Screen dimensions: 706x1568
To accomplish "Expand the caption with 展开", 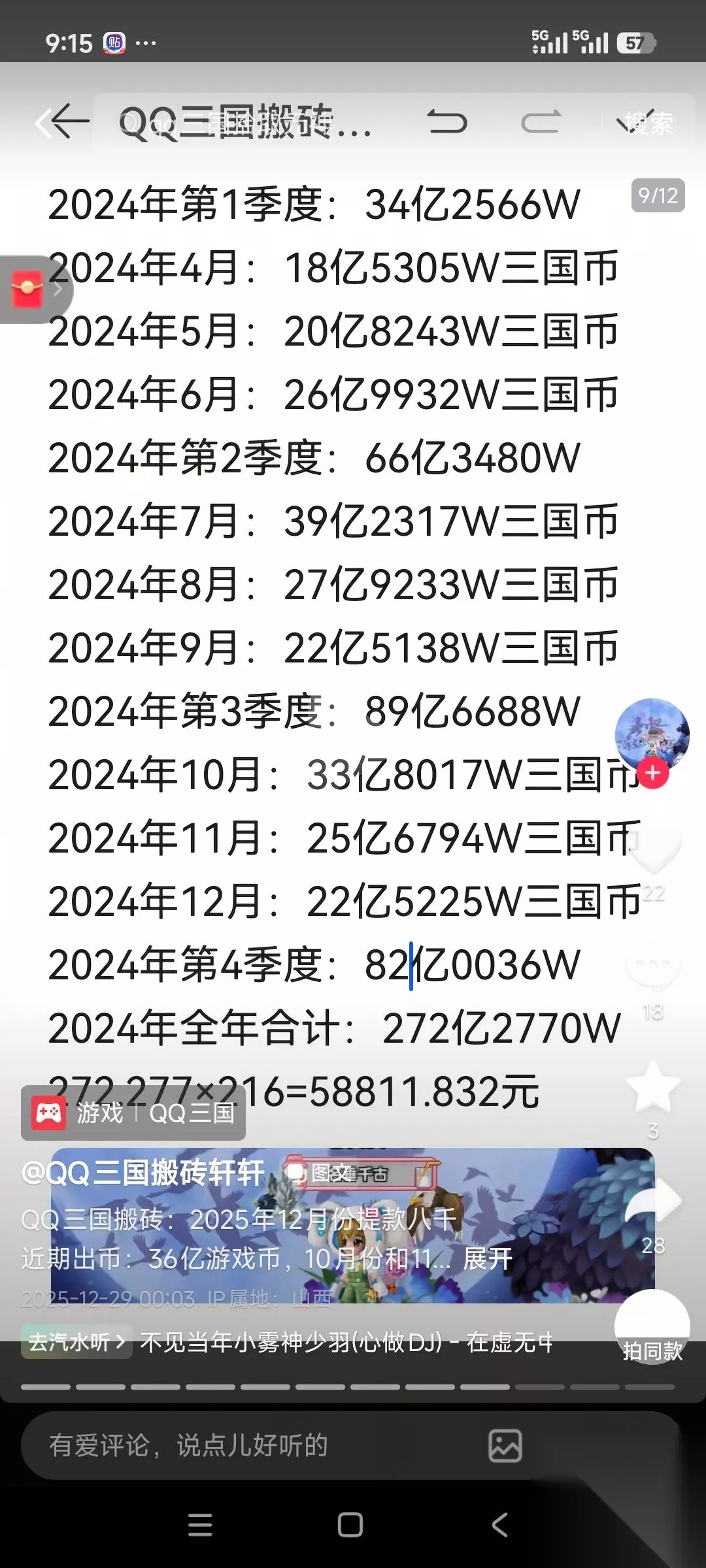I will [487, 1258].
